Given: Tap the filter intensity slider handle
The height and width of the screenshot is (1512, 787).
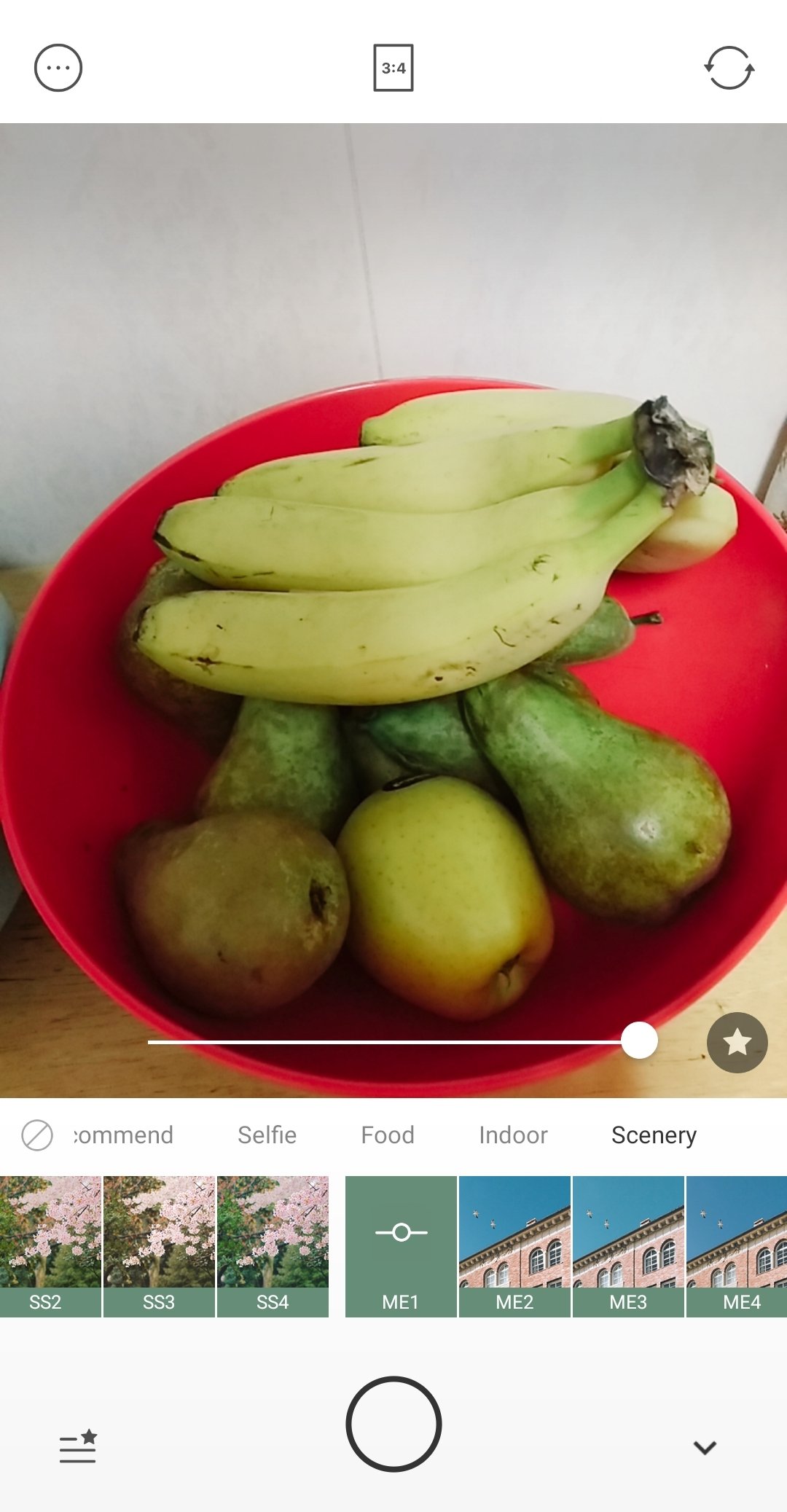Looking at the screenshot, I should [x=640, y=1041].
